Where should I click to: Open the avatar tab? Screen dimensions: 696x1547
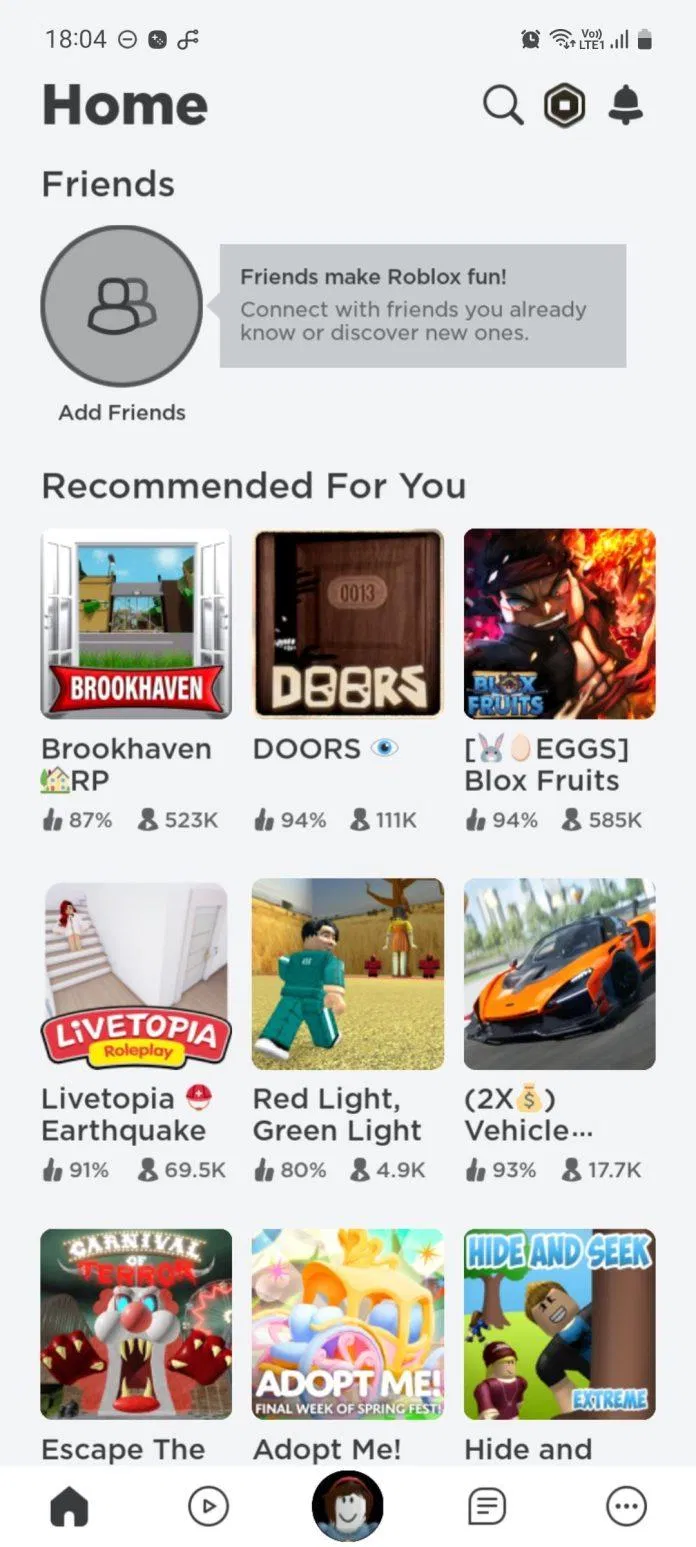[x=348, y=1506]
